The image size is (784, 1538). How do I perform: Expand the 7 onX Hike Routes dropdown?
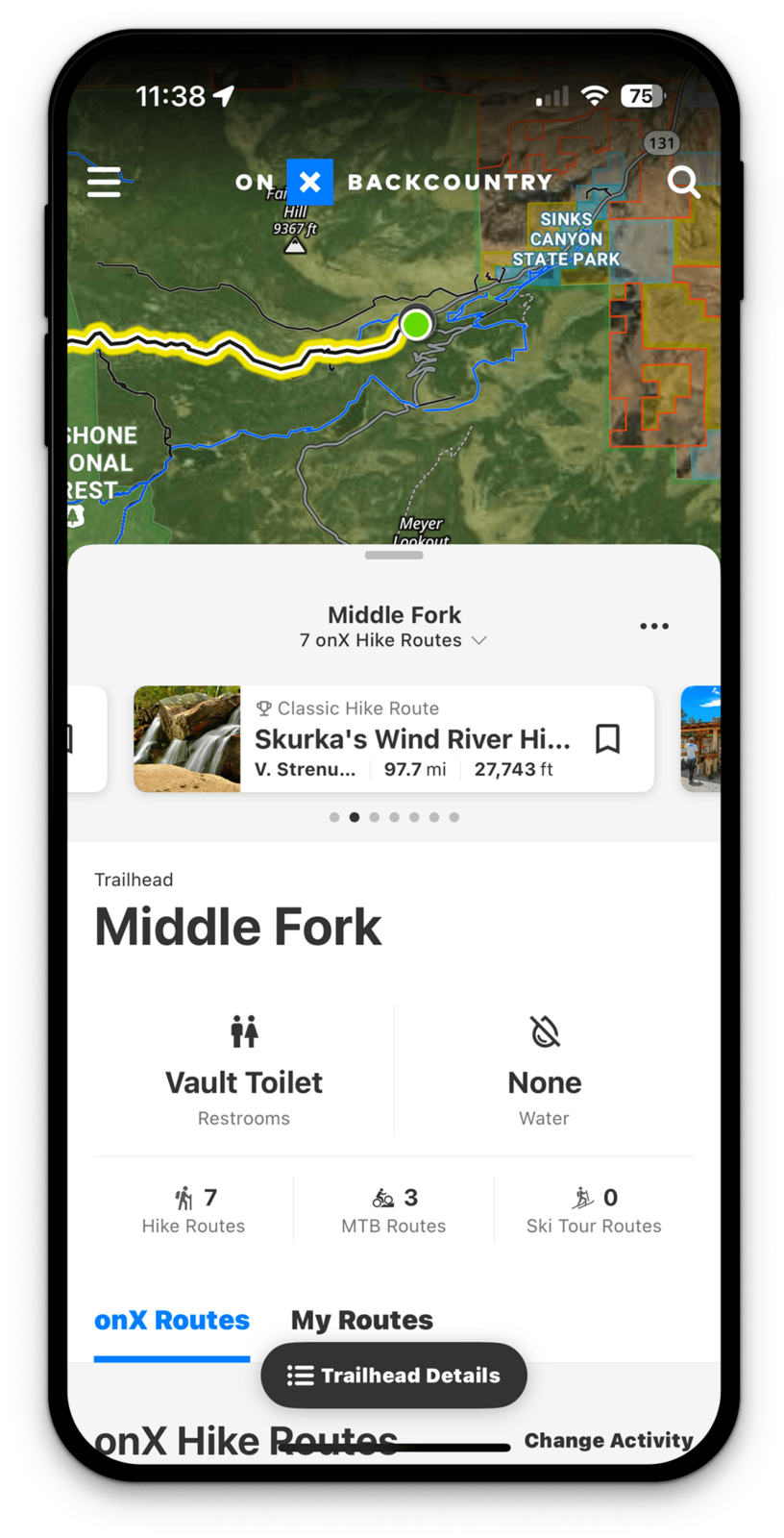click(x=393, y=640)
